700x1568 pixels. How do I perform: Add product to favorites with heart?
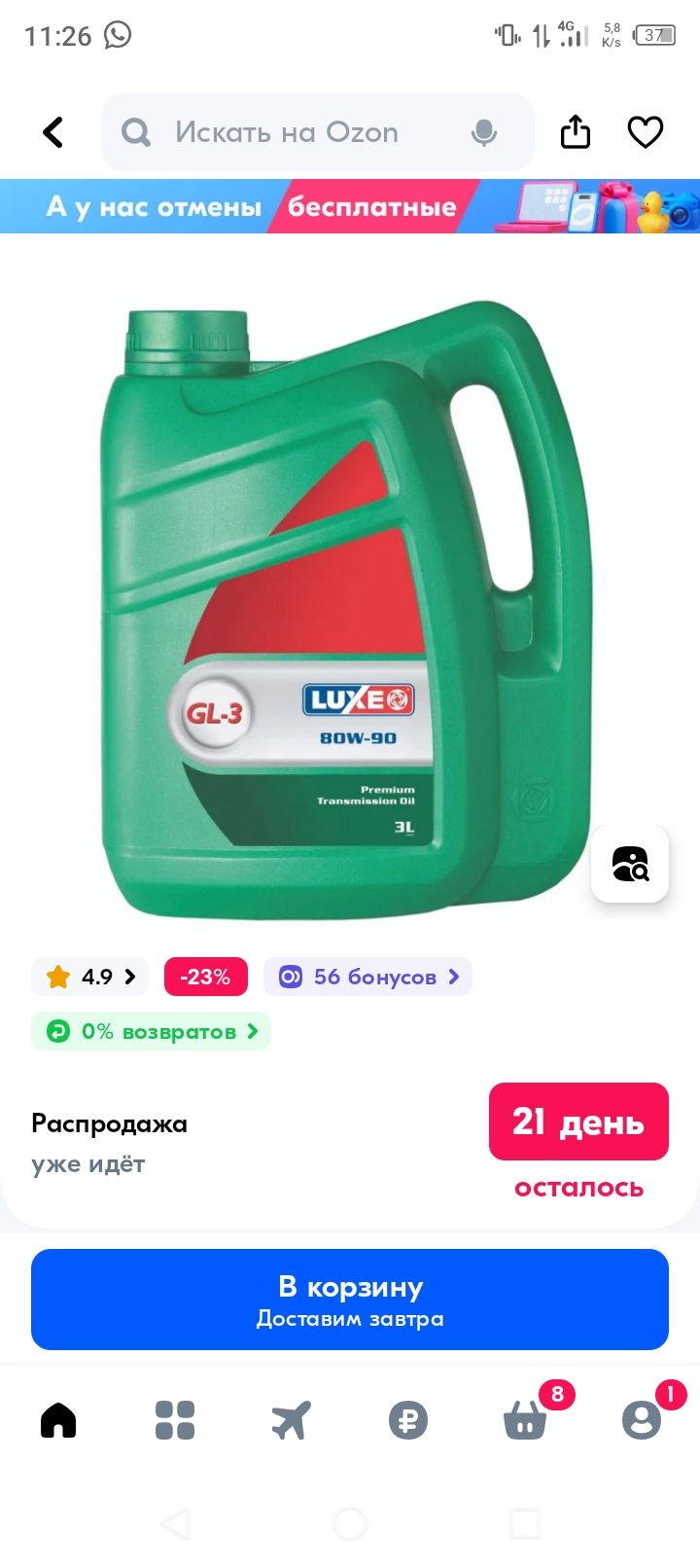(x=646, y=132)
